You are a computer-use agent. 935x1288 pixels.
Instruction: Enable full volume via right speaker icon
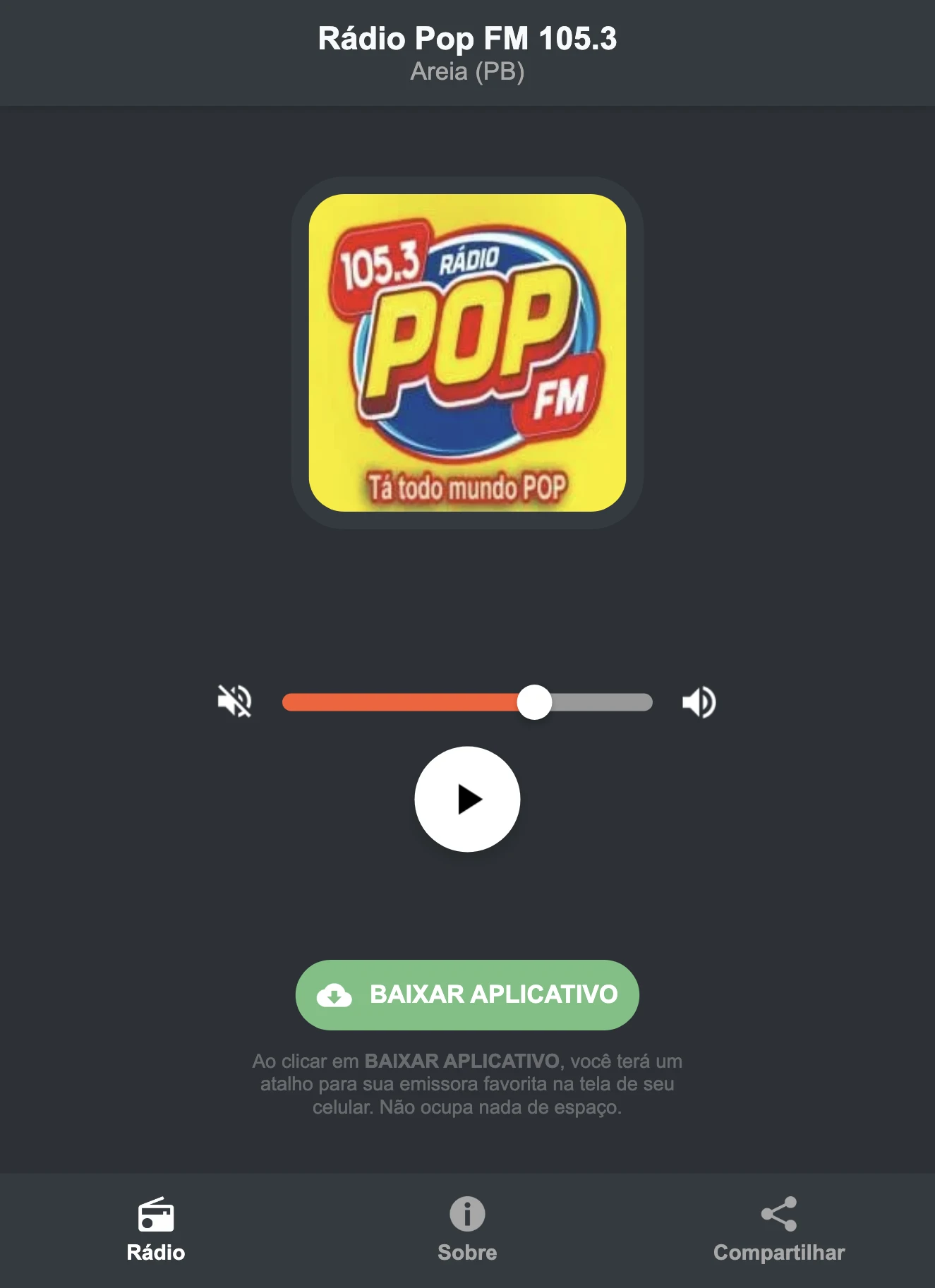pos(698,700)
